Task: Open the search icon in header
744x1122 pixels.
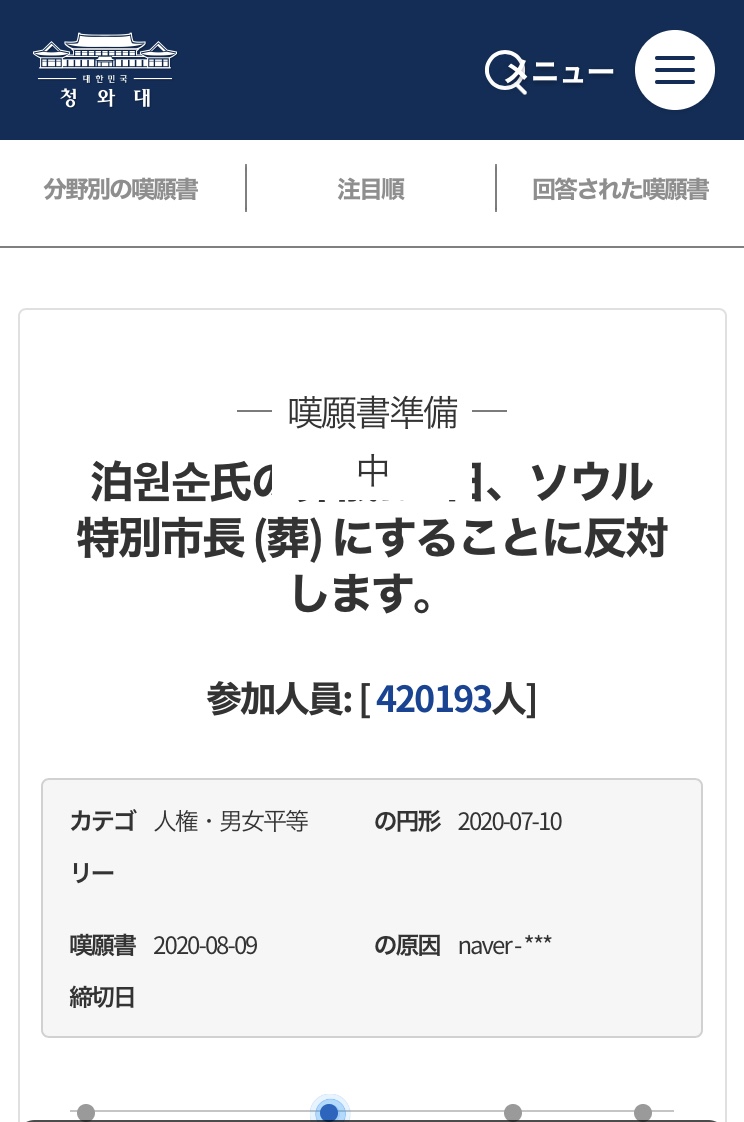Action: click(504, 72)
